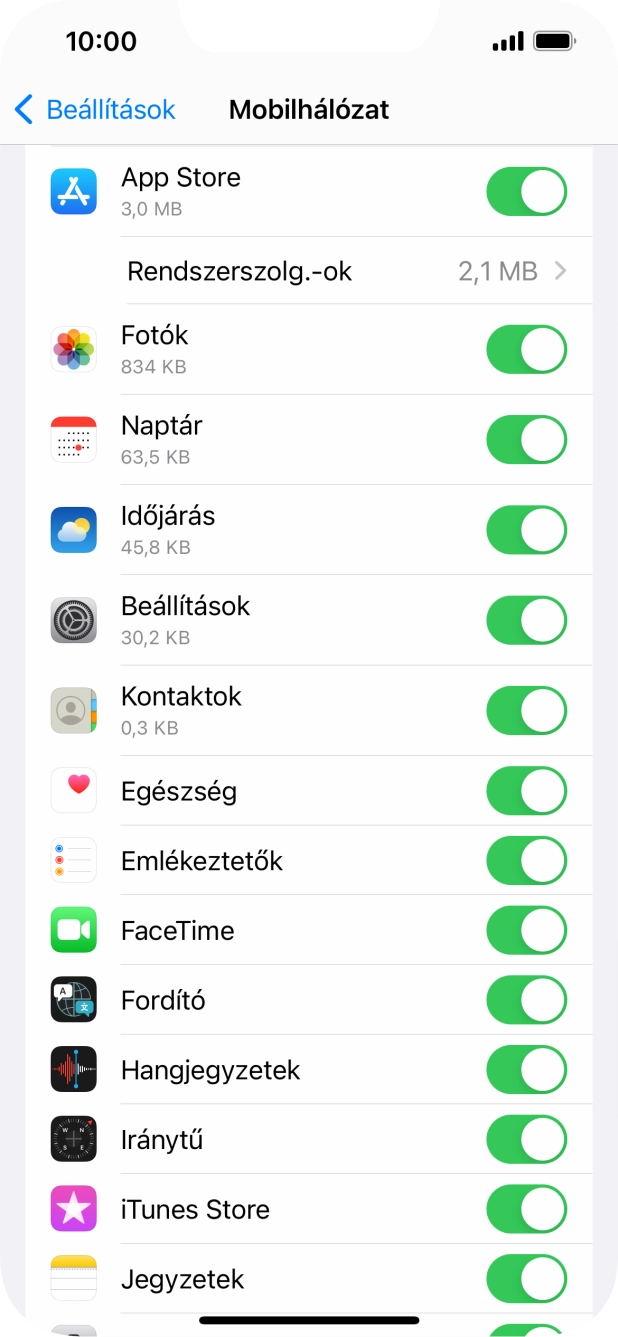Disable iTunes Store mobile data
Viewport: 618px width, 1337px height.
click(x=526, y=1210)
